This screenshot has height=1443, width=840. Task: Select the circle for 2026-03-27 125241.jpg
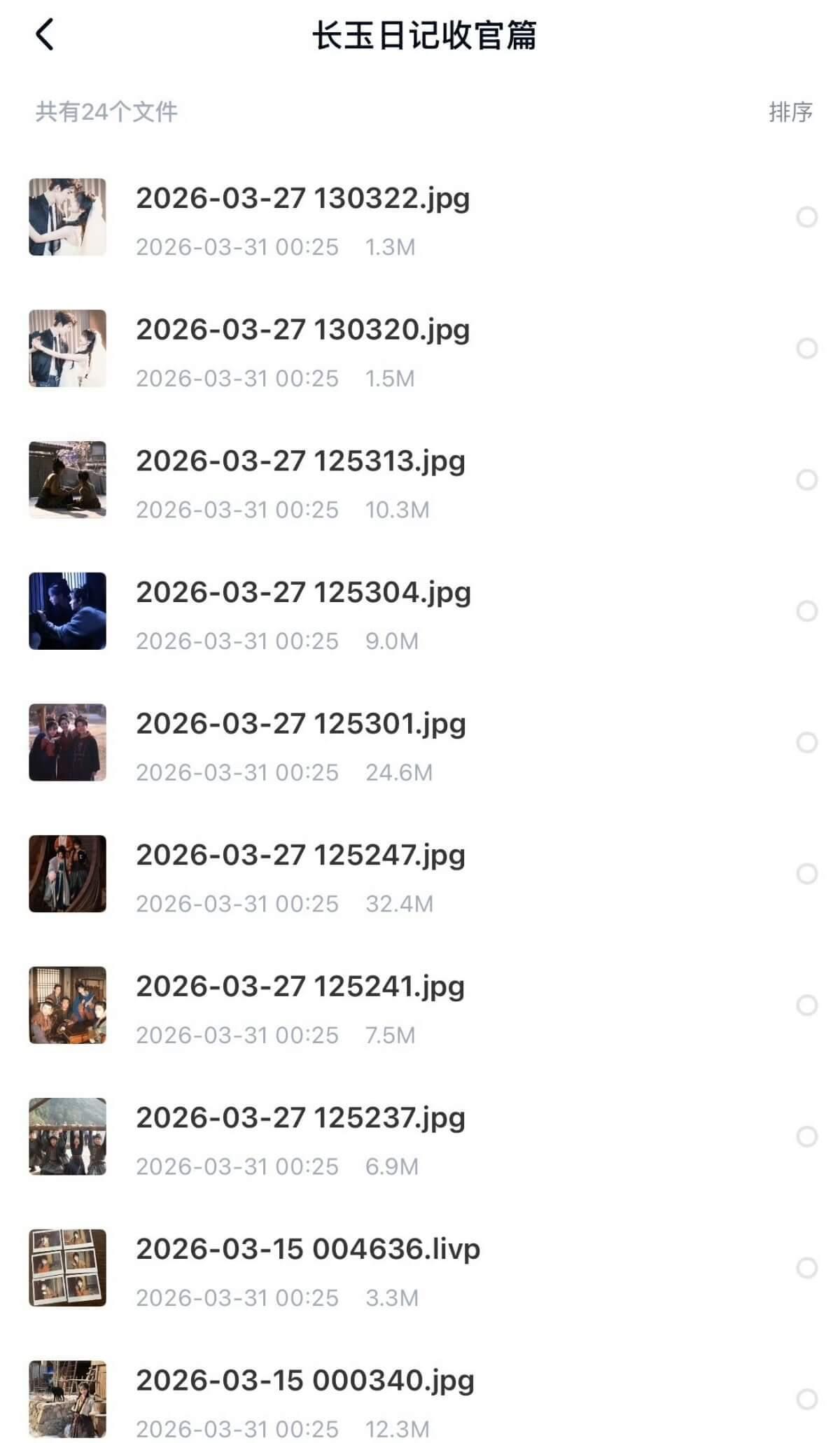tap(807, 1005)
